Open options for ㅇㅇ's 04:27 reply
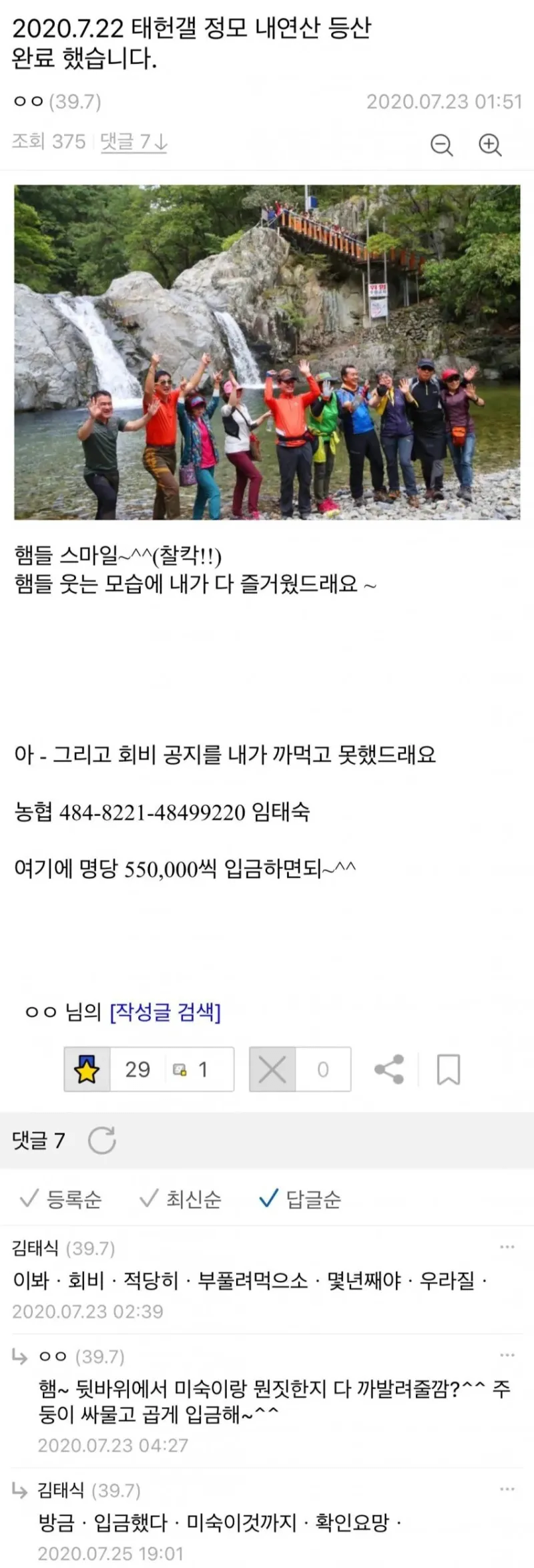The width and height of the screenshot is (534, 1568). [x=507, y=1355]
